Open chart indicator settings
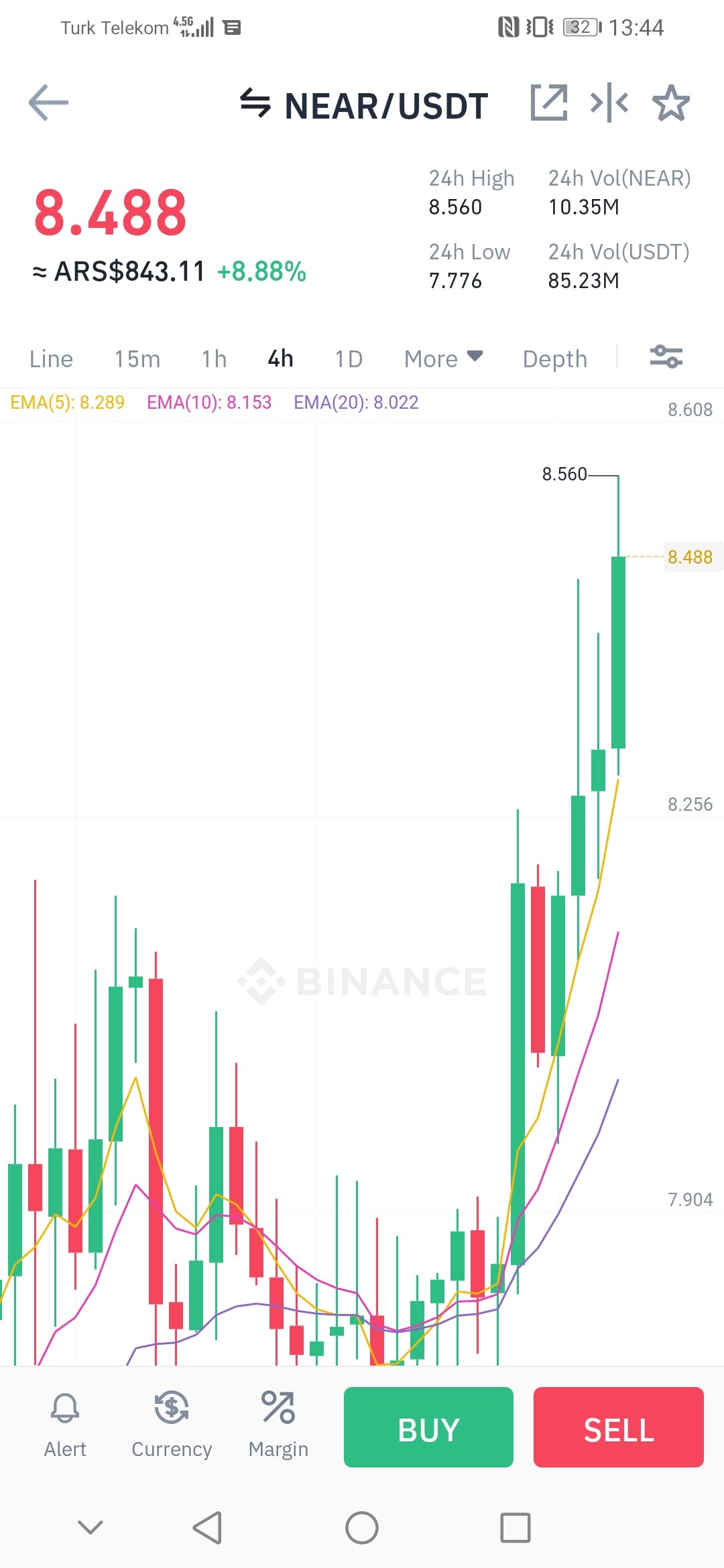This screenshot has height=1568, width=724. pos(666,356)
